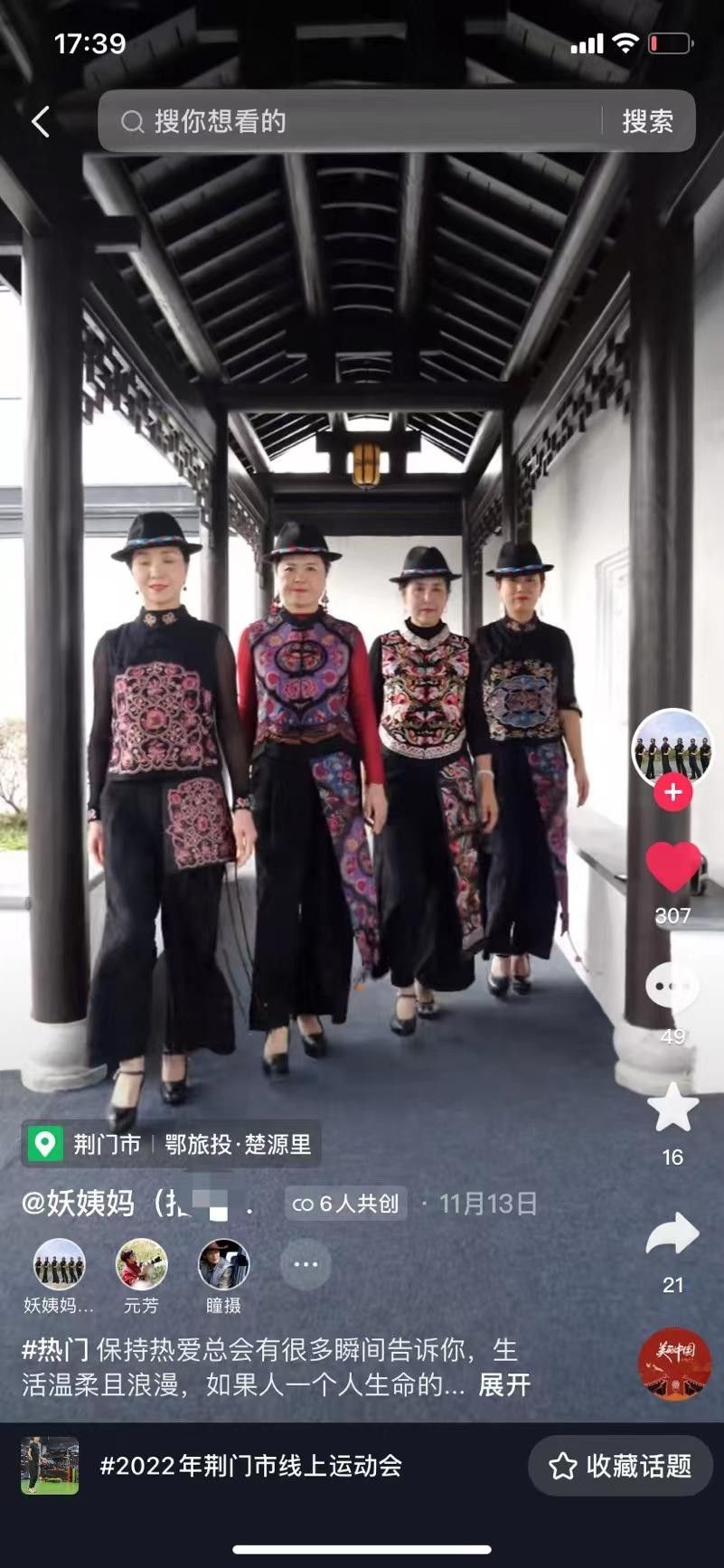Favorite the video with the star icon
The height and width of the screenshot is (1568, 724).
pos(672,1108)
